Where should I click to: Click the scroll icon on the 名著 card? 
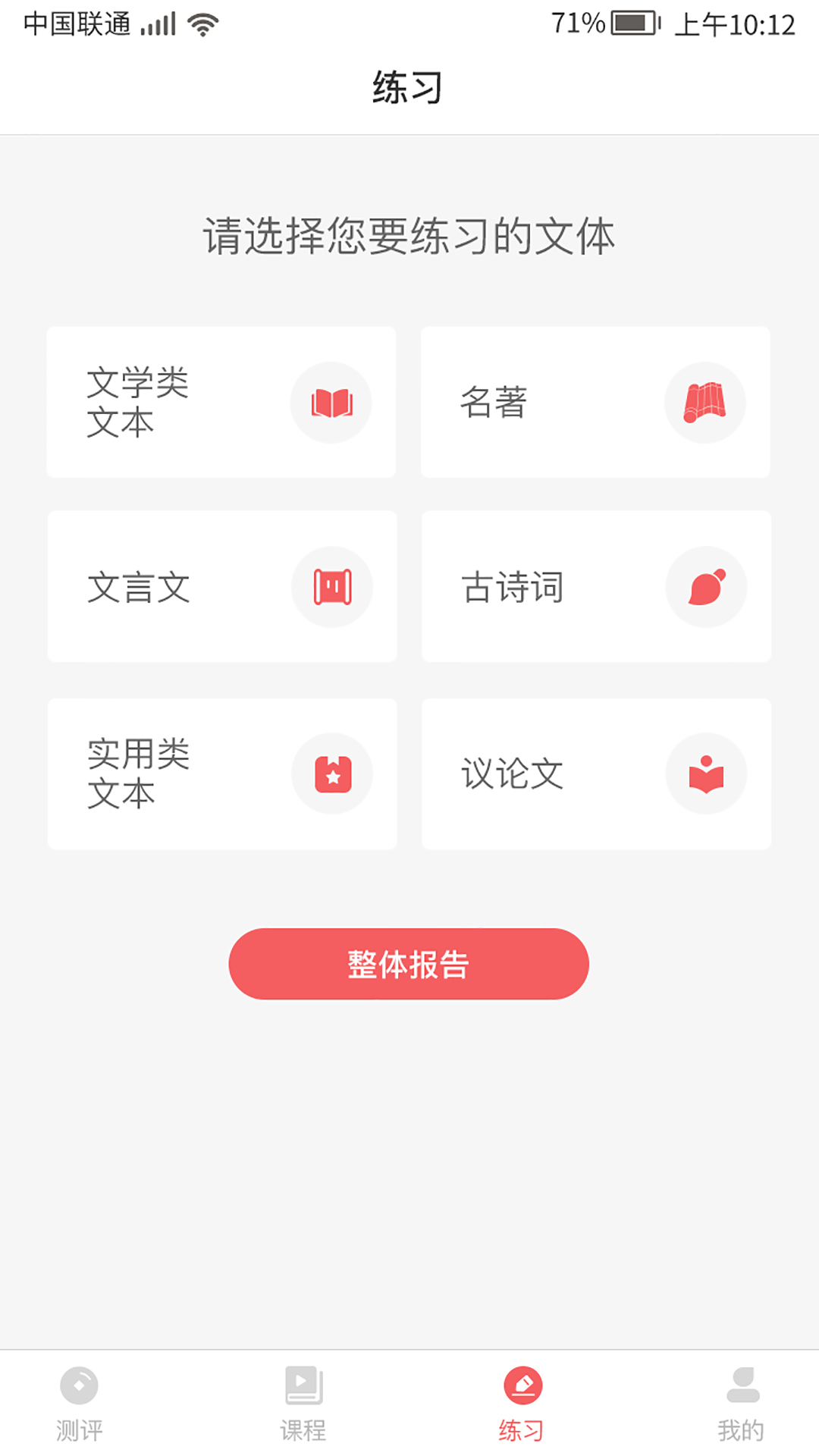point(705,403)
